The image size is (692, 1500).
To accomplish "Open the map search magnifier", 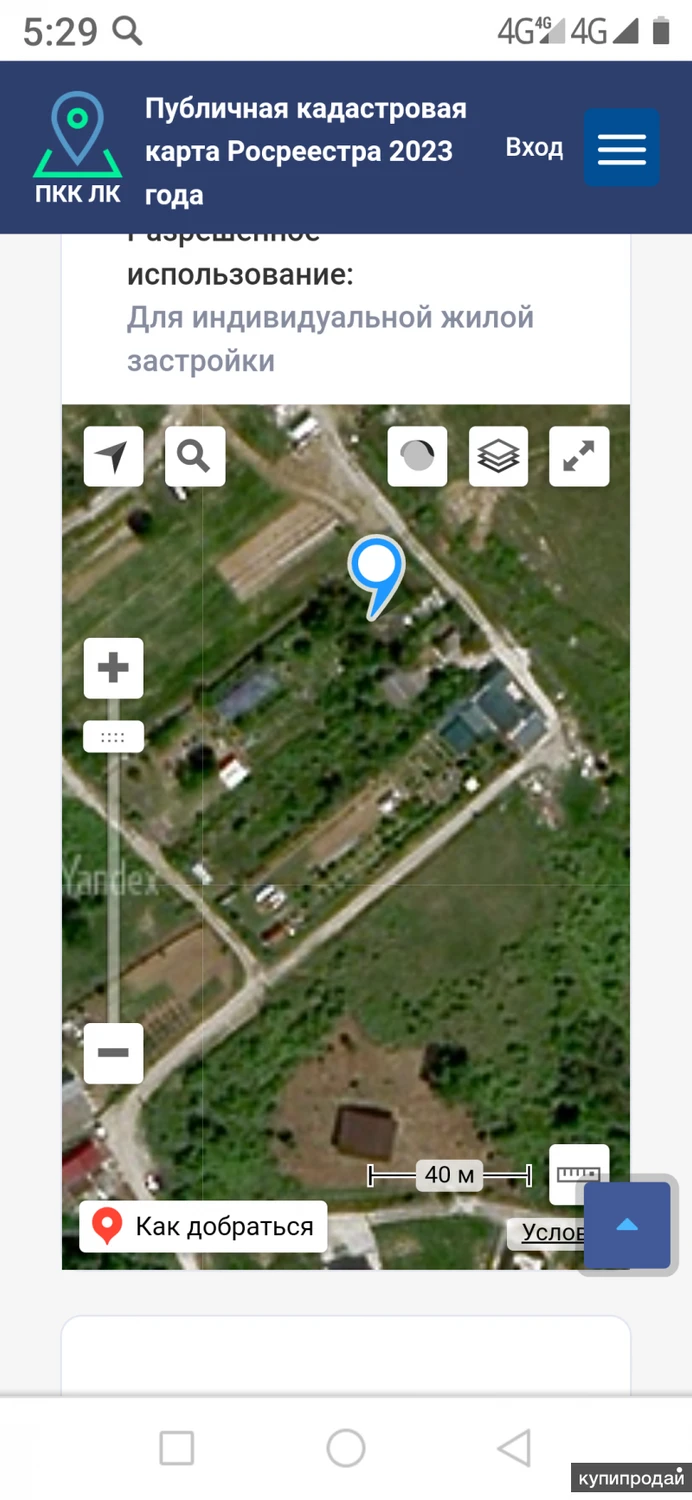I will (194, 457).
